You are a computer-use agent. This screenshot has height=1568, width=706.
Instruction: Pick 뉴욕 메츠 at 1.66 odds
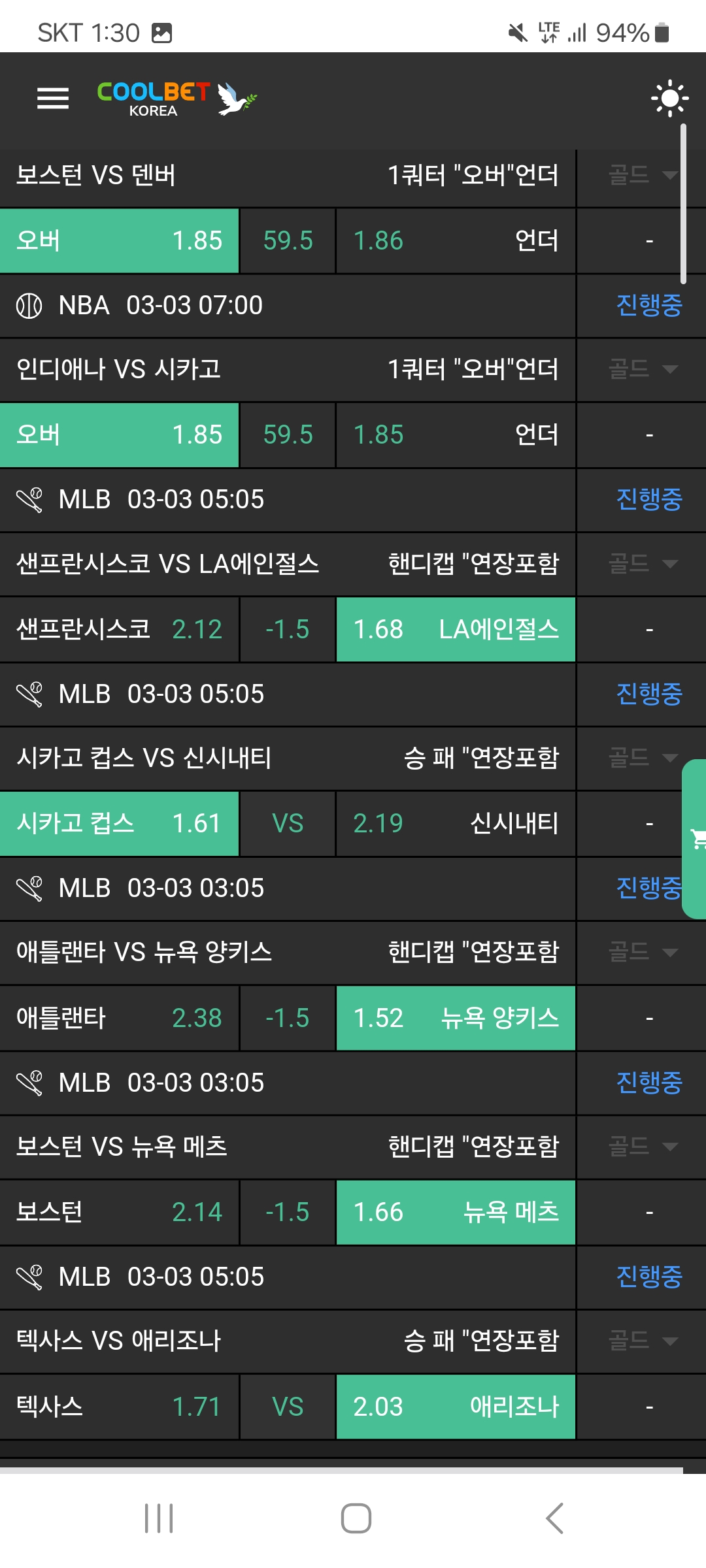pos(456,1212)
